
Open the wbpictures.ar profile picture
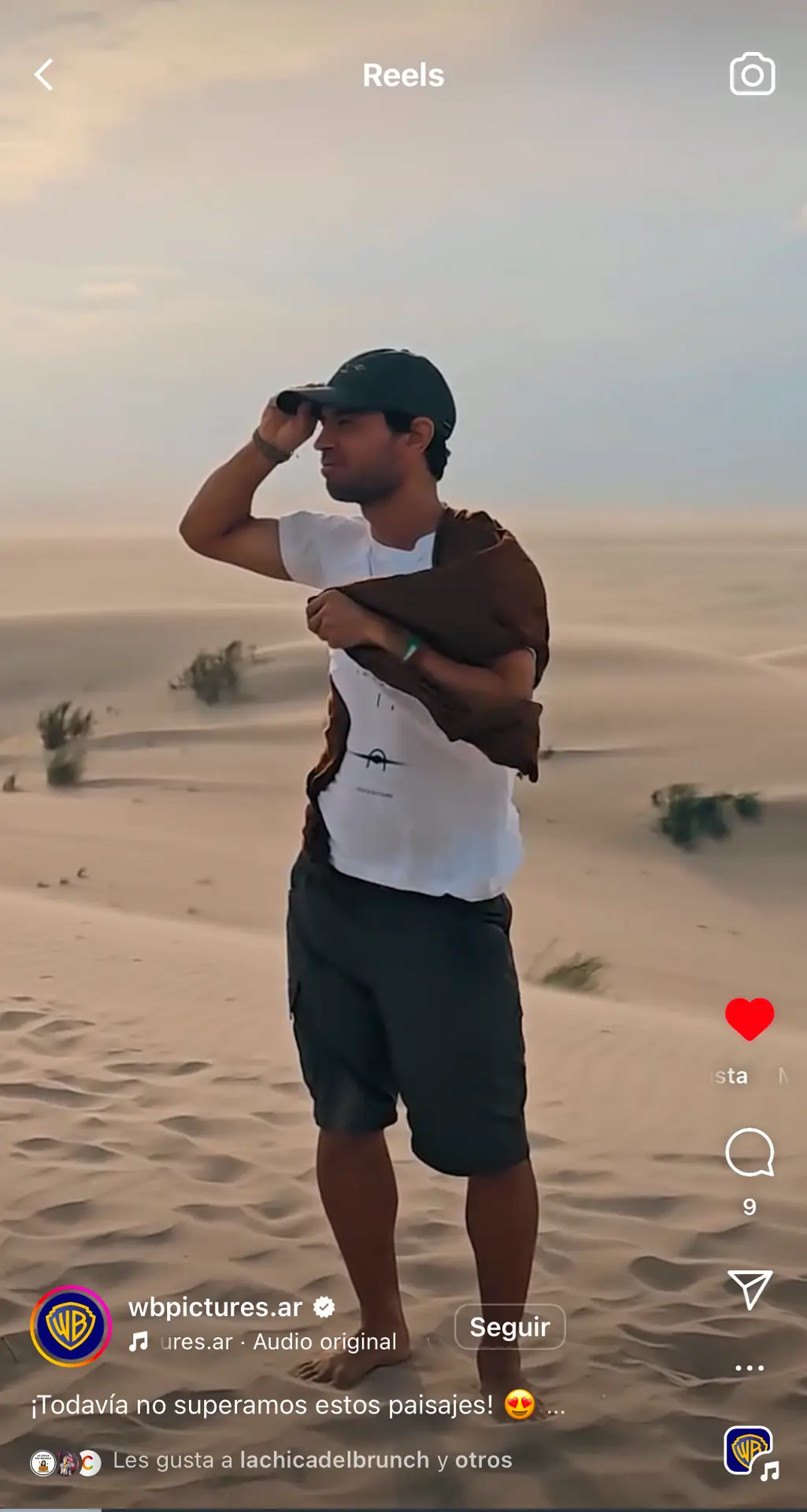tap(71, 1325)
